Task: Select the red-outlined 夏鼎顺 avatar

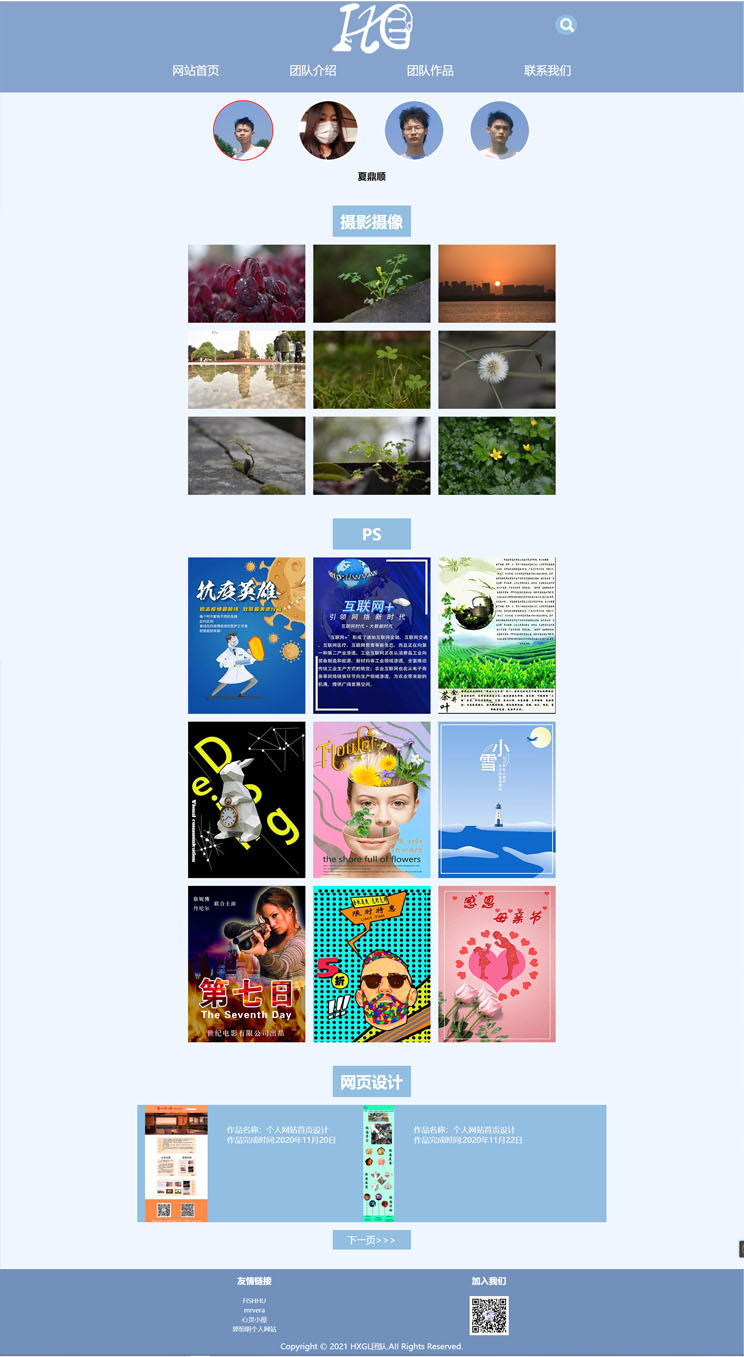Action: click(x=243, y=130)
